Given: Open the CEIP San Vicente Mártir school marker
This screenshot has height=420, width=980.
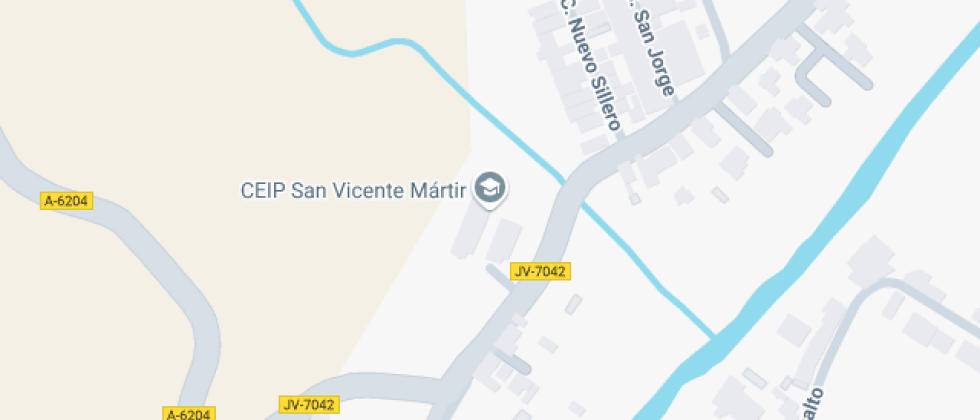Looking at the screenshot, I should 489,189.
